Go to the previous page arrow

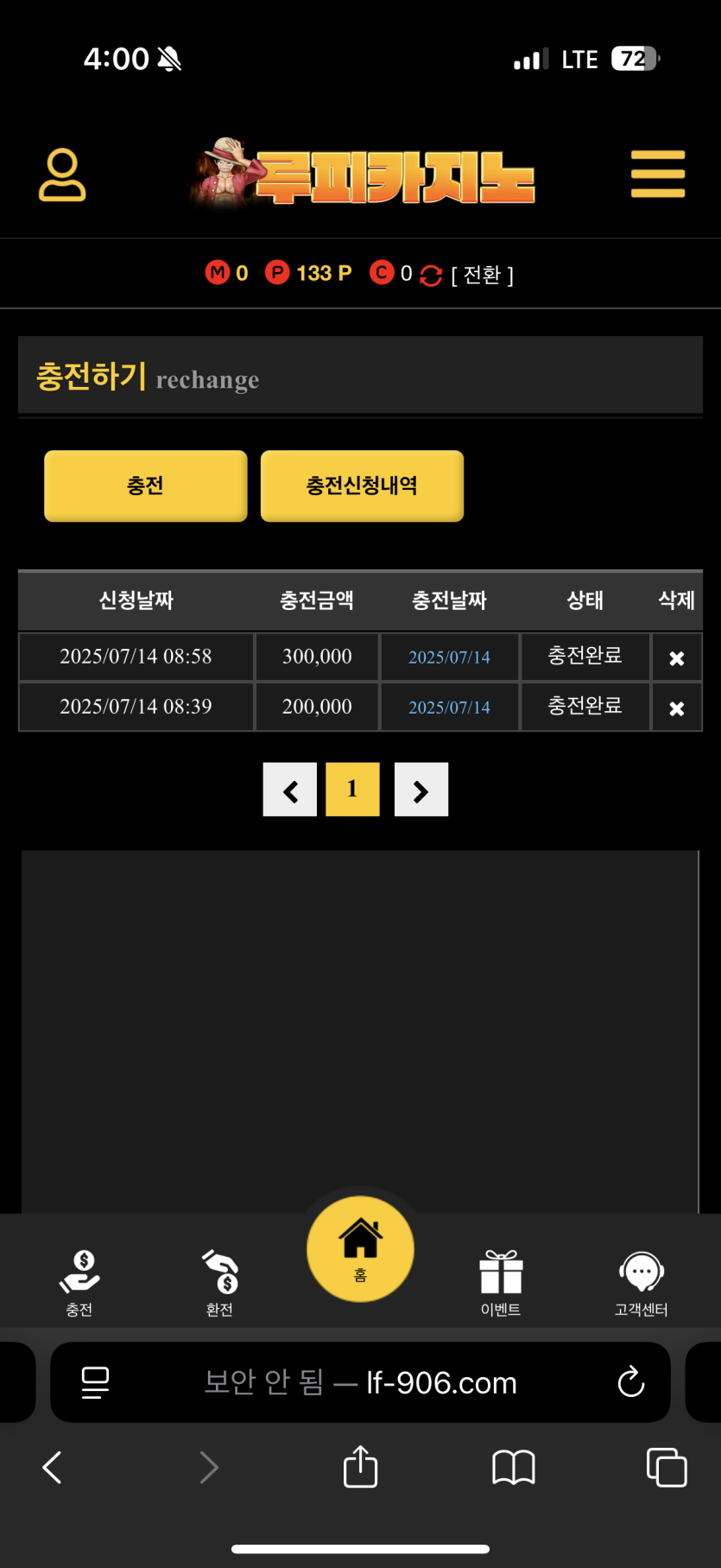[290, 790]
